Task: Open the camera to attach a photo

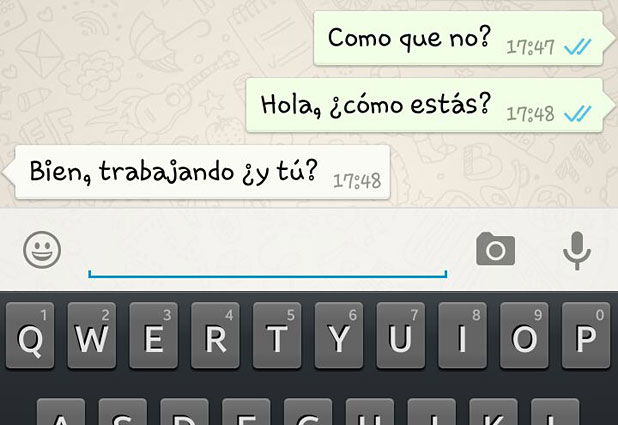Action: [495, 249]
